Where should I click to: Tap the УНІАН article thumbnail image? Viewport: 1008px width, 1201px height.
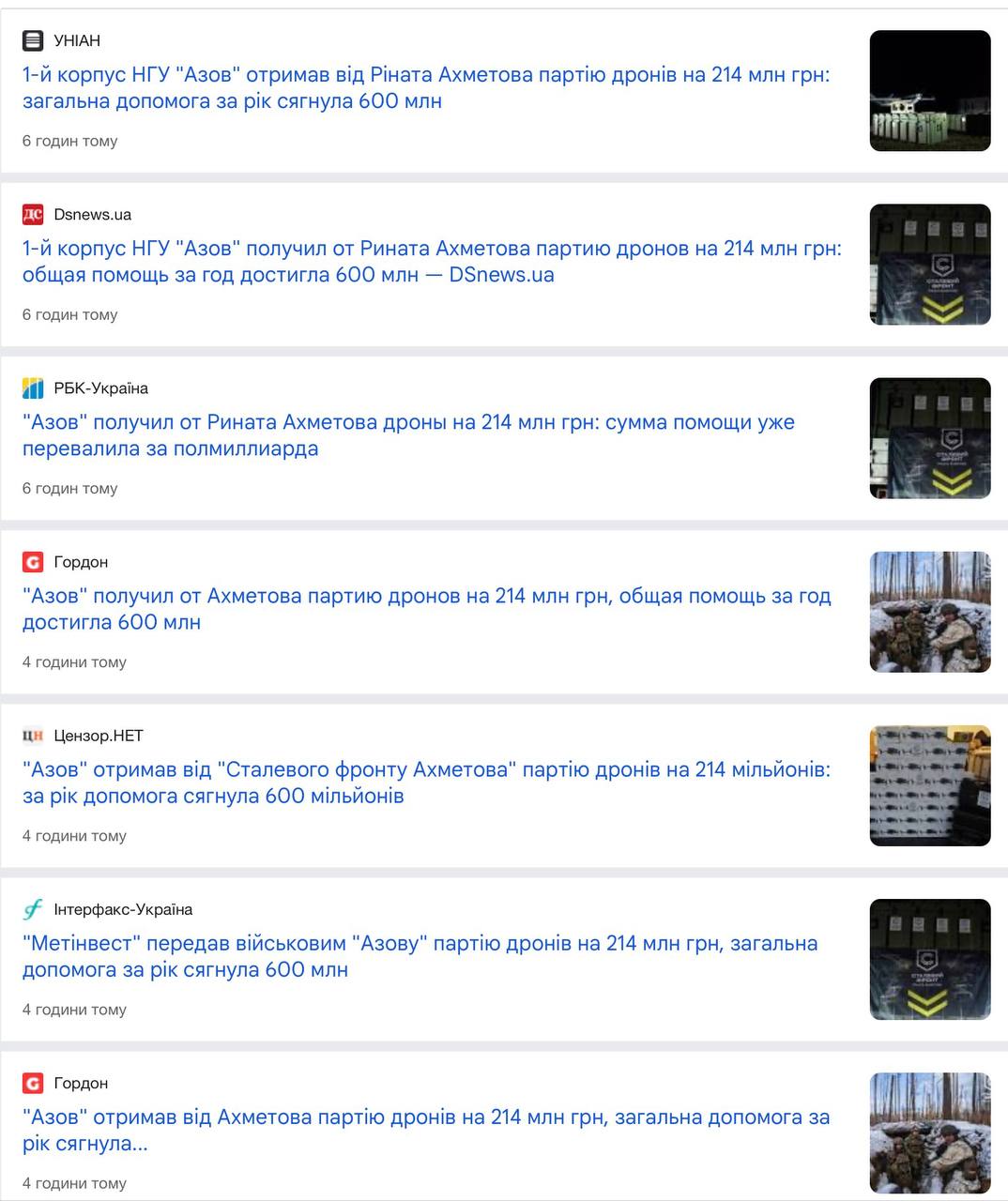(929, 91)
